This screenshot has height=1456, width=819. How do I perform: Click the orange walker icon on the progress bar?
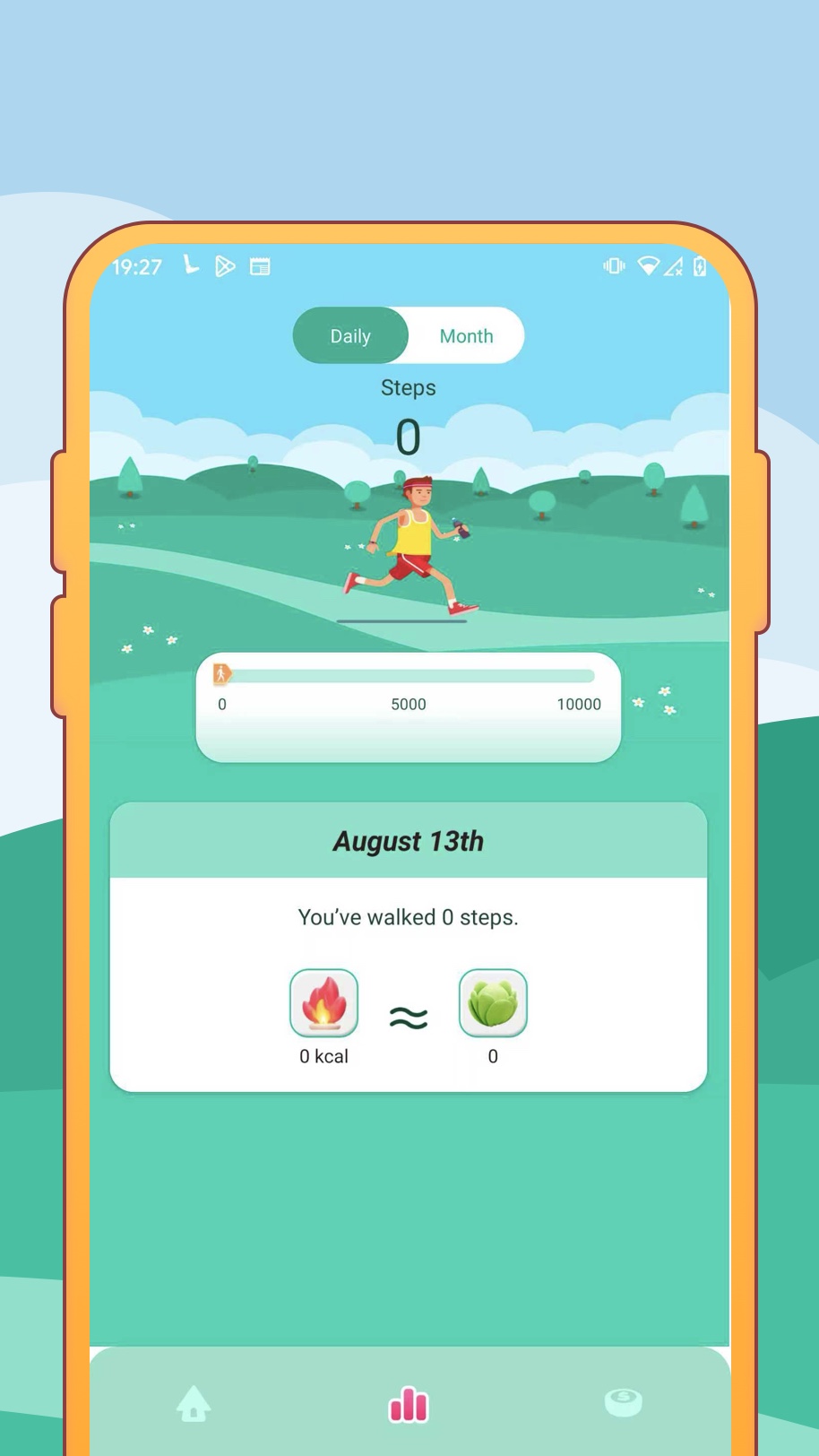[222, 675]
